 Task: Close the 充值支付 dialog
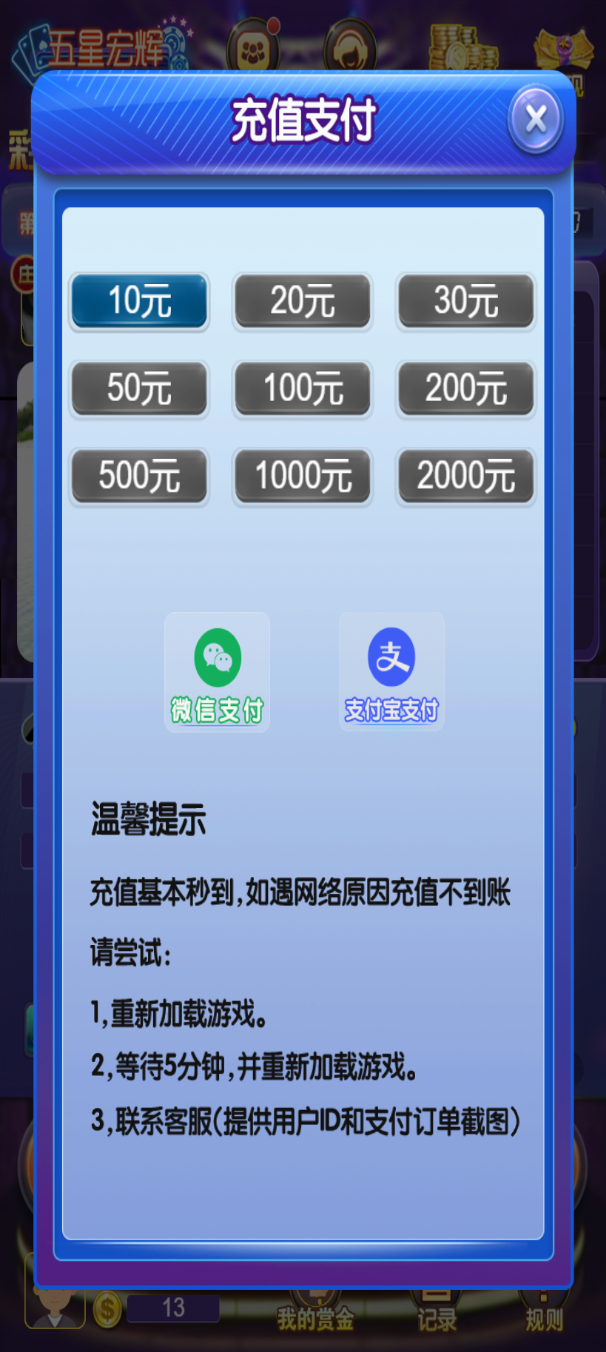point(537,120)
